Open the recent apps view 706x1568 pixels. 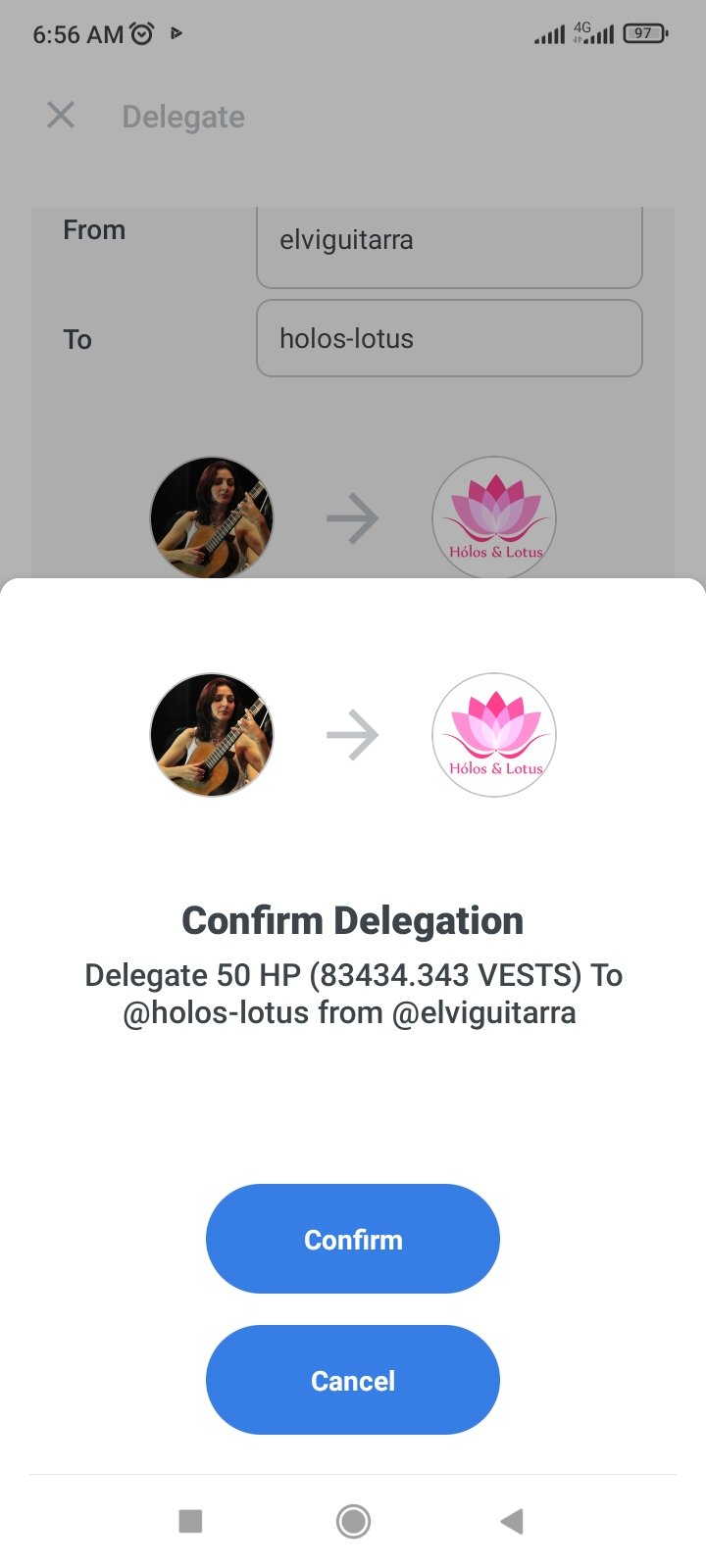[x=190, y=1521]
